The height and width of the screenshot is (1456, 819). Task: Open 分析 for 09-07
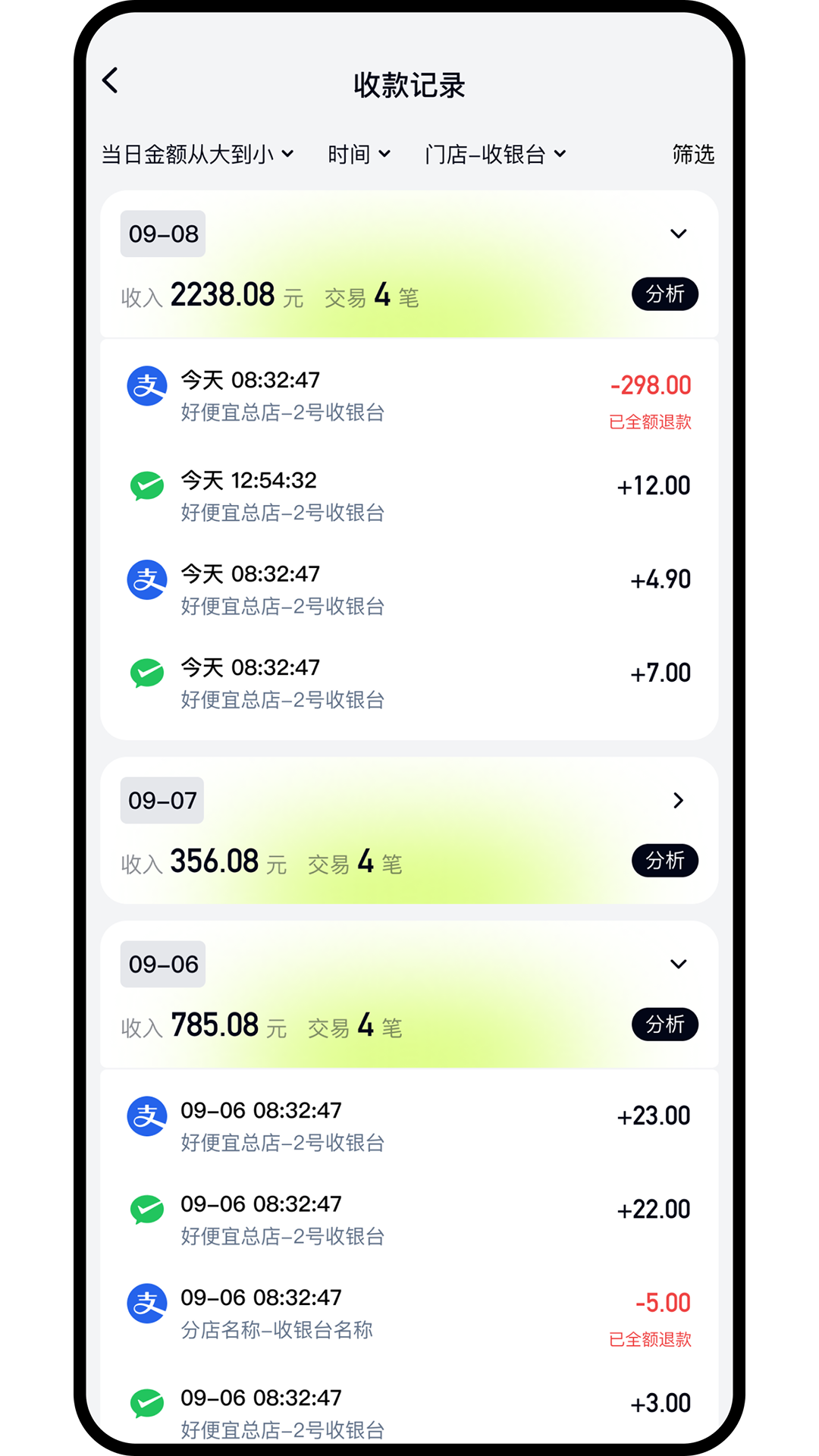[x=665, y=860]
